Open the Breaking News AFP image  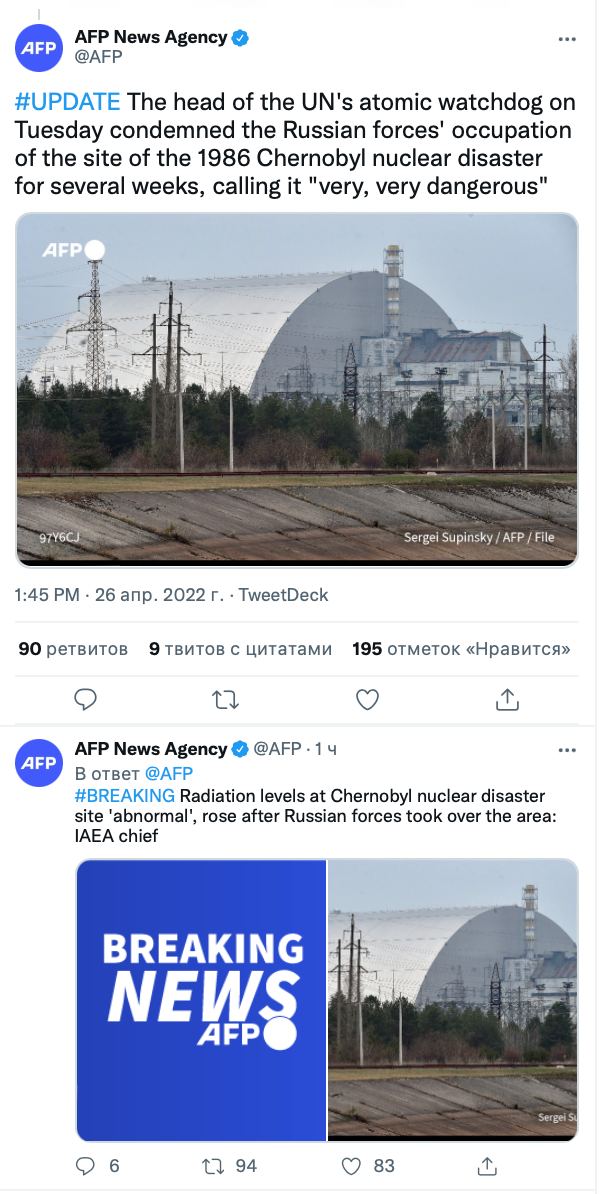pos(202,999)
